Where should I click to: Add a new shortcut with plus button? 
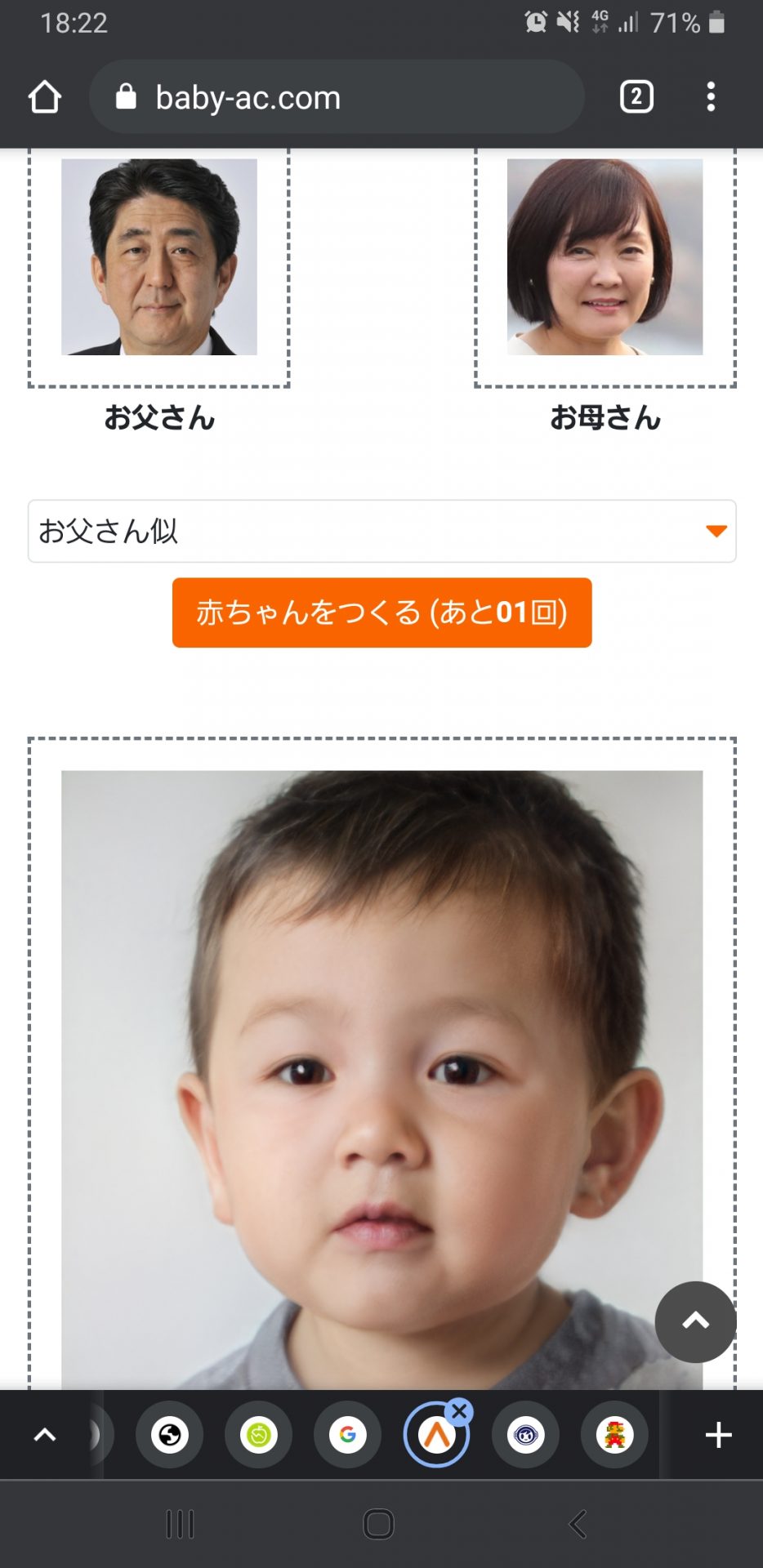point(718,1435)
